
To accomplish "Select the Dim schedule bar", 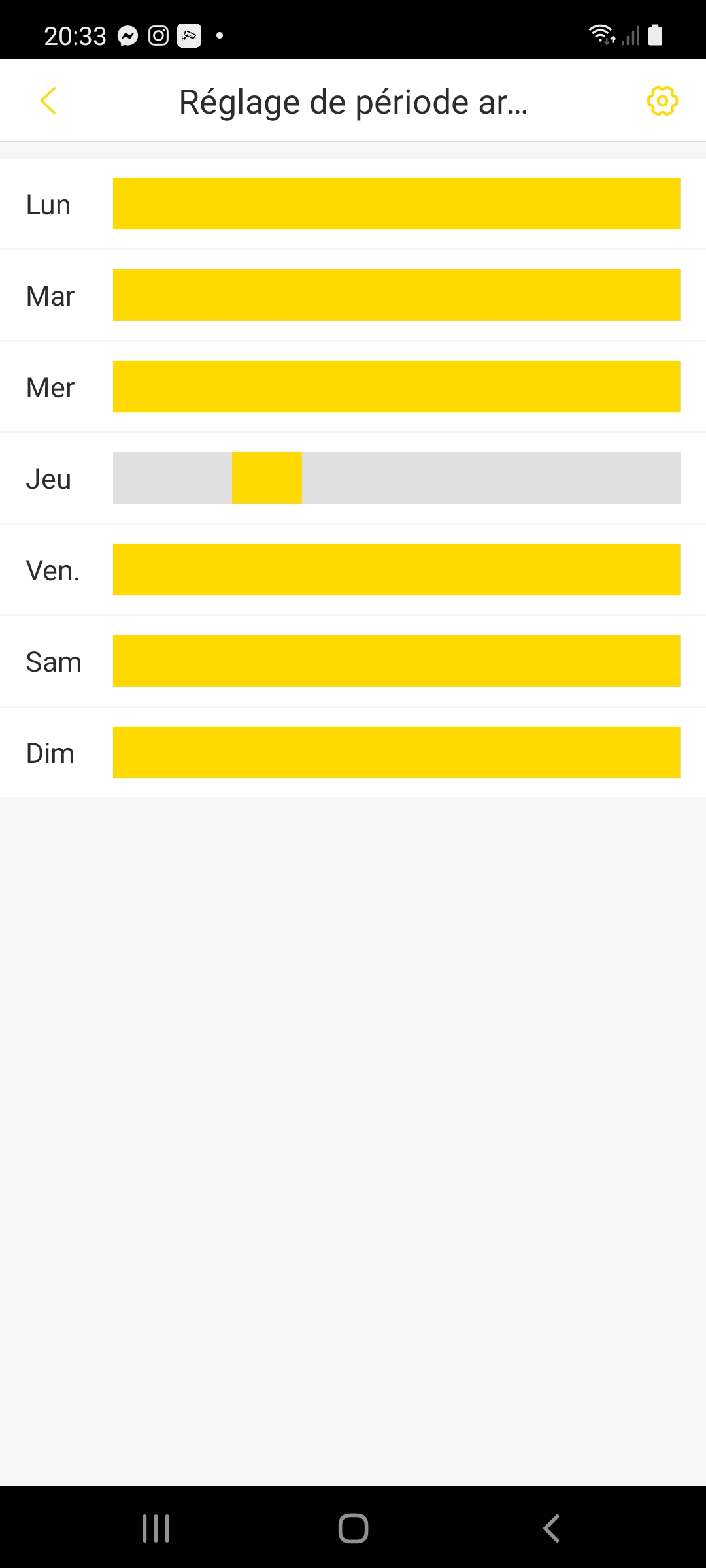I will click(x=396, y=753).
